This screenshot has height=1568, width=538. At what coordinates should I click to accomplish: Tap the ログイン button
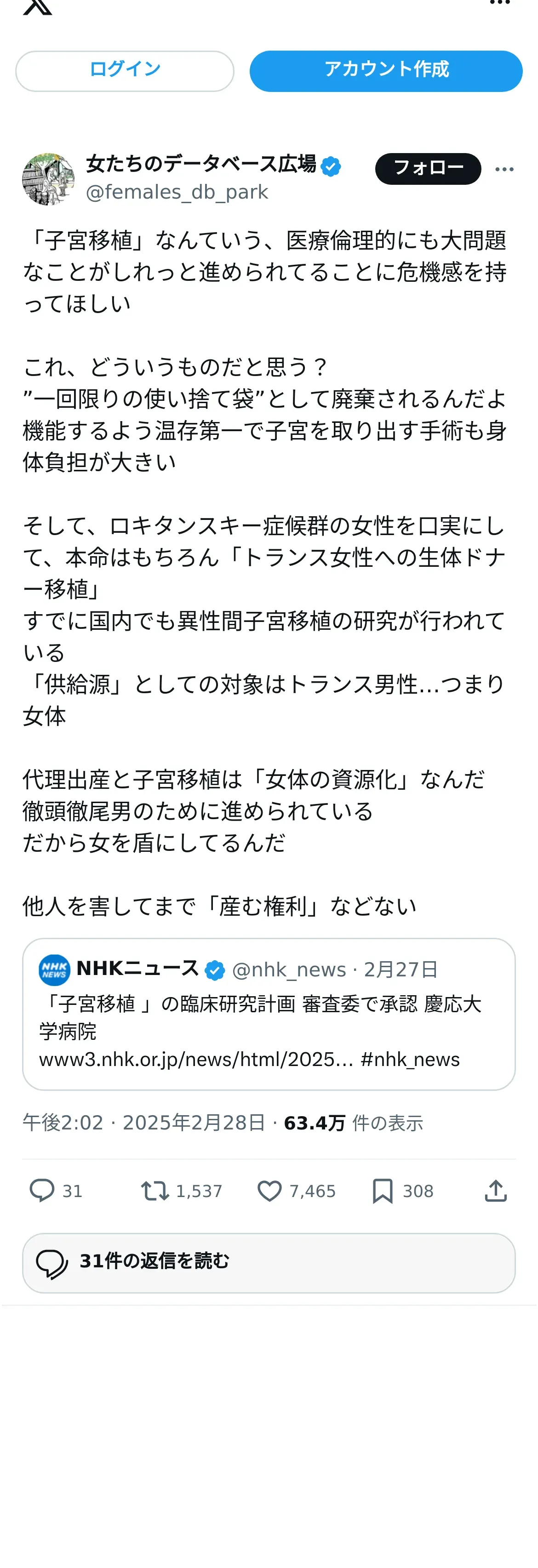[125, 71]
